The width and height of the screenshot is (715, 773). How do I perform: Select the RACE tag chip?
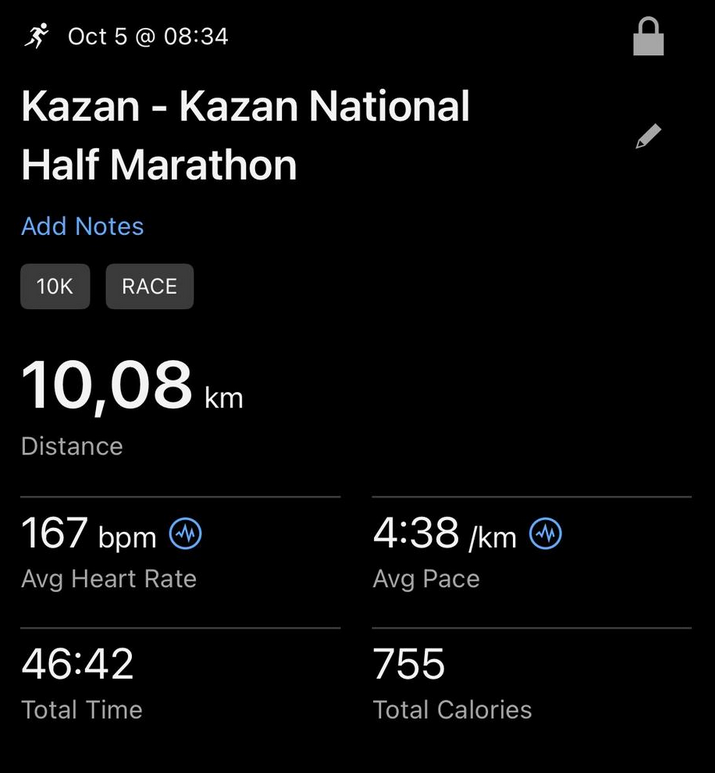click(x=149, y=287)
